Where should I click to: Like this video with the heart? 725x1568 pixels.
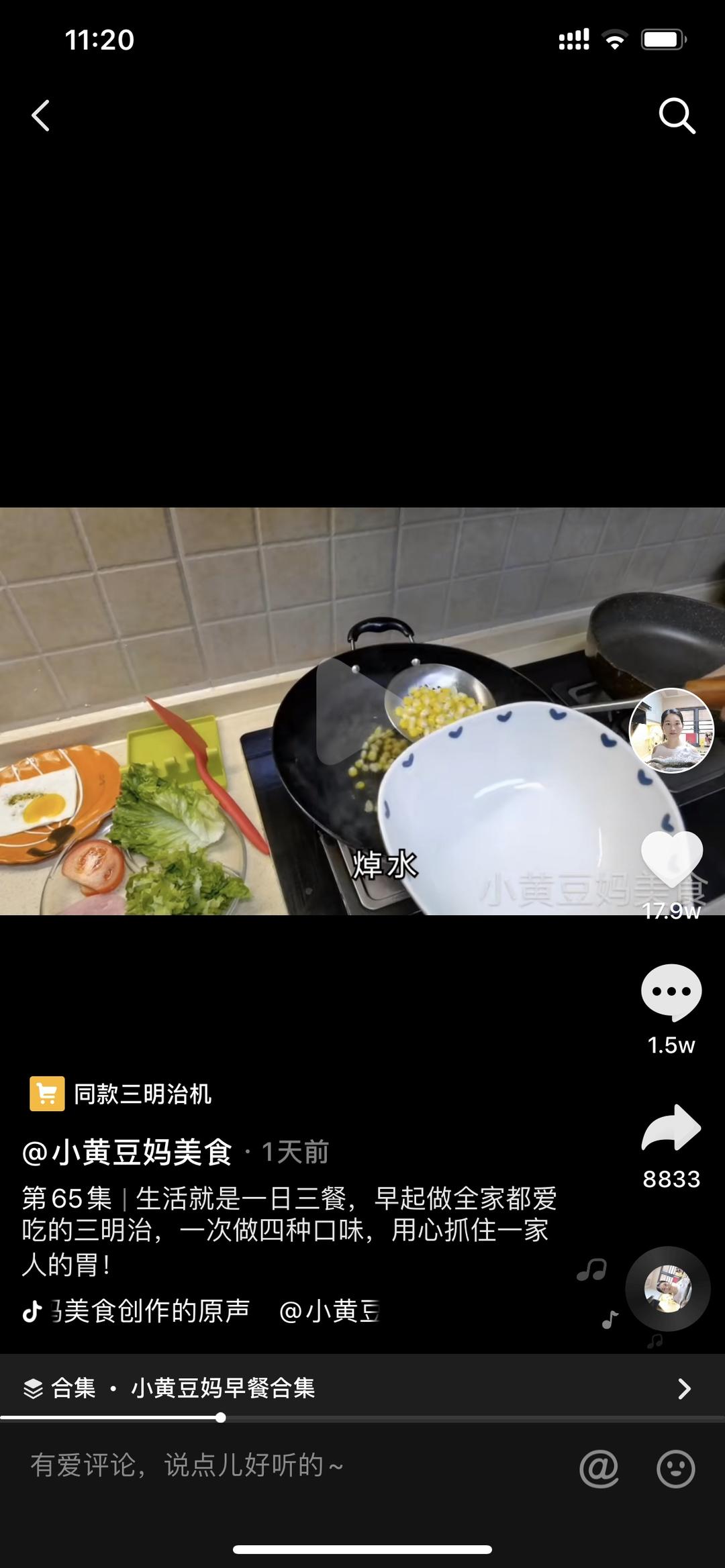pyautogui.click(x=671, y=859)
